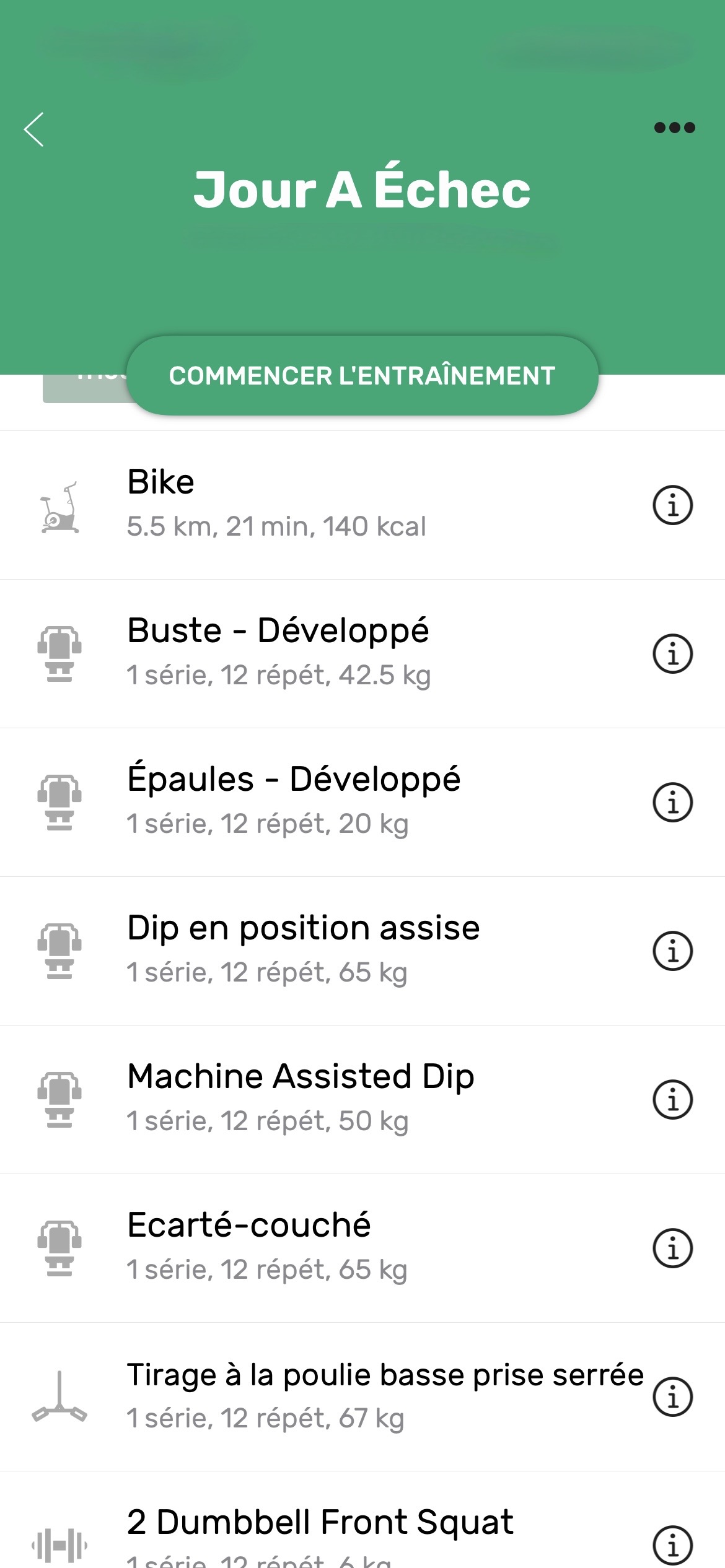Tap info icon for Épaules - Développé
This screenshot has height=1568, width=725.
pyautogui.click(x=672, y=803)
